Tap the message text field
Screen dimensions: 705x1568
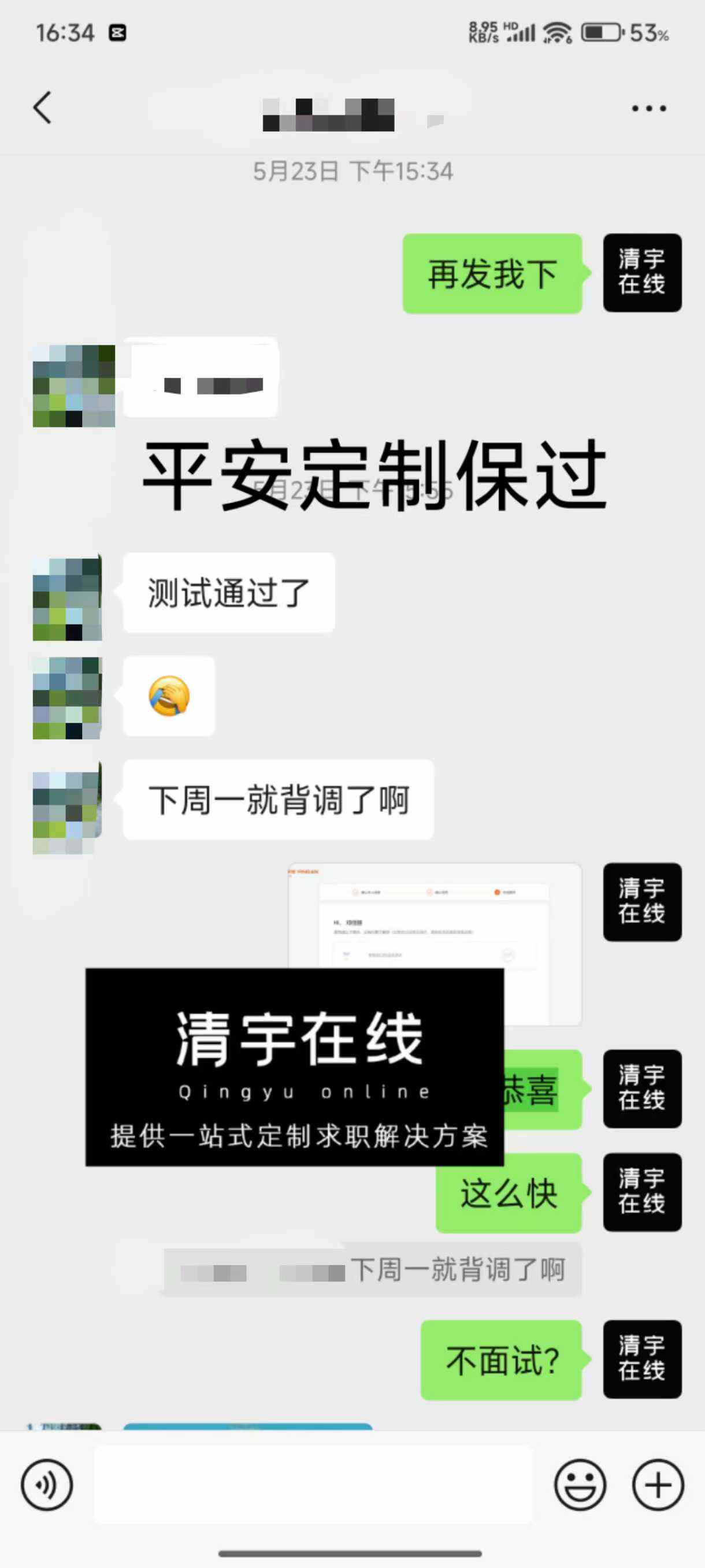313,1485
